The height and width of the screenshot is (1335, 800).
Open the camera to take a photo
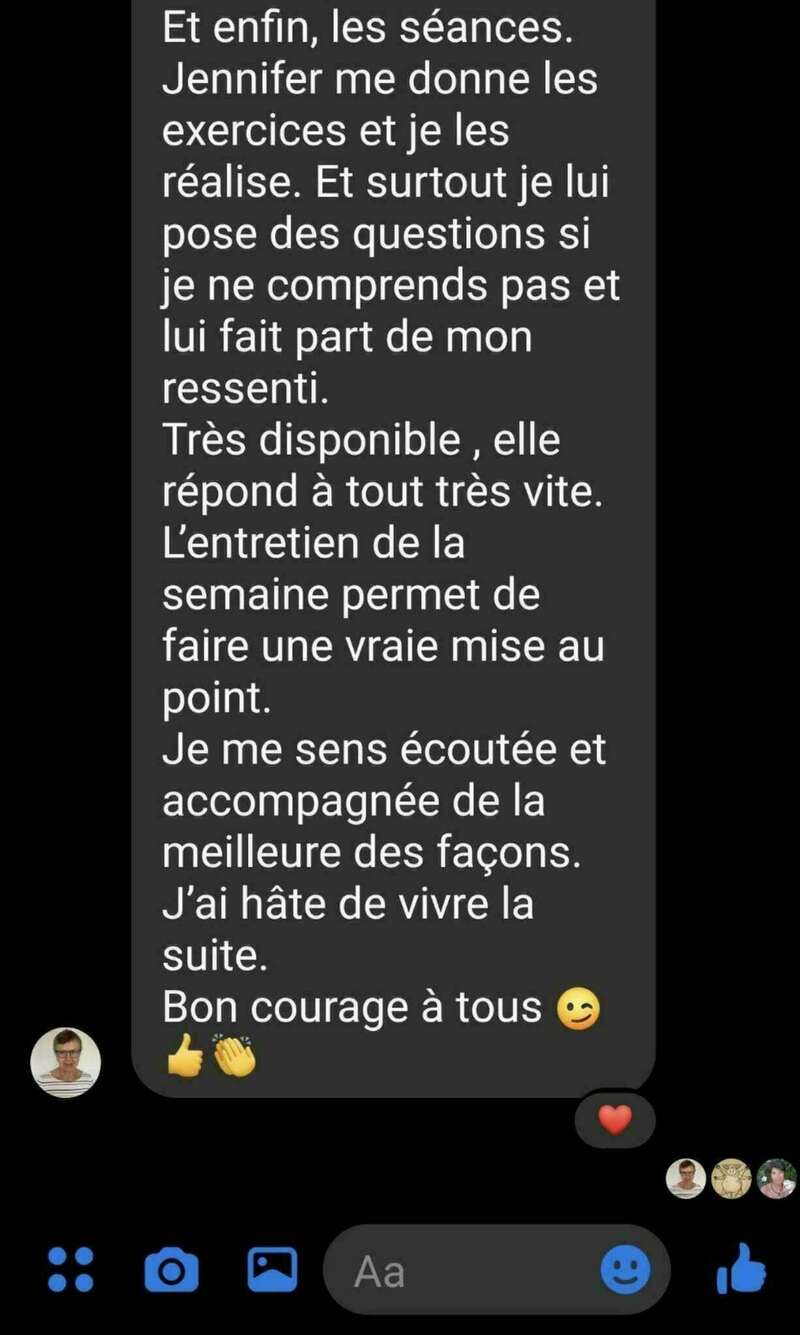(x=171, y=1271)
